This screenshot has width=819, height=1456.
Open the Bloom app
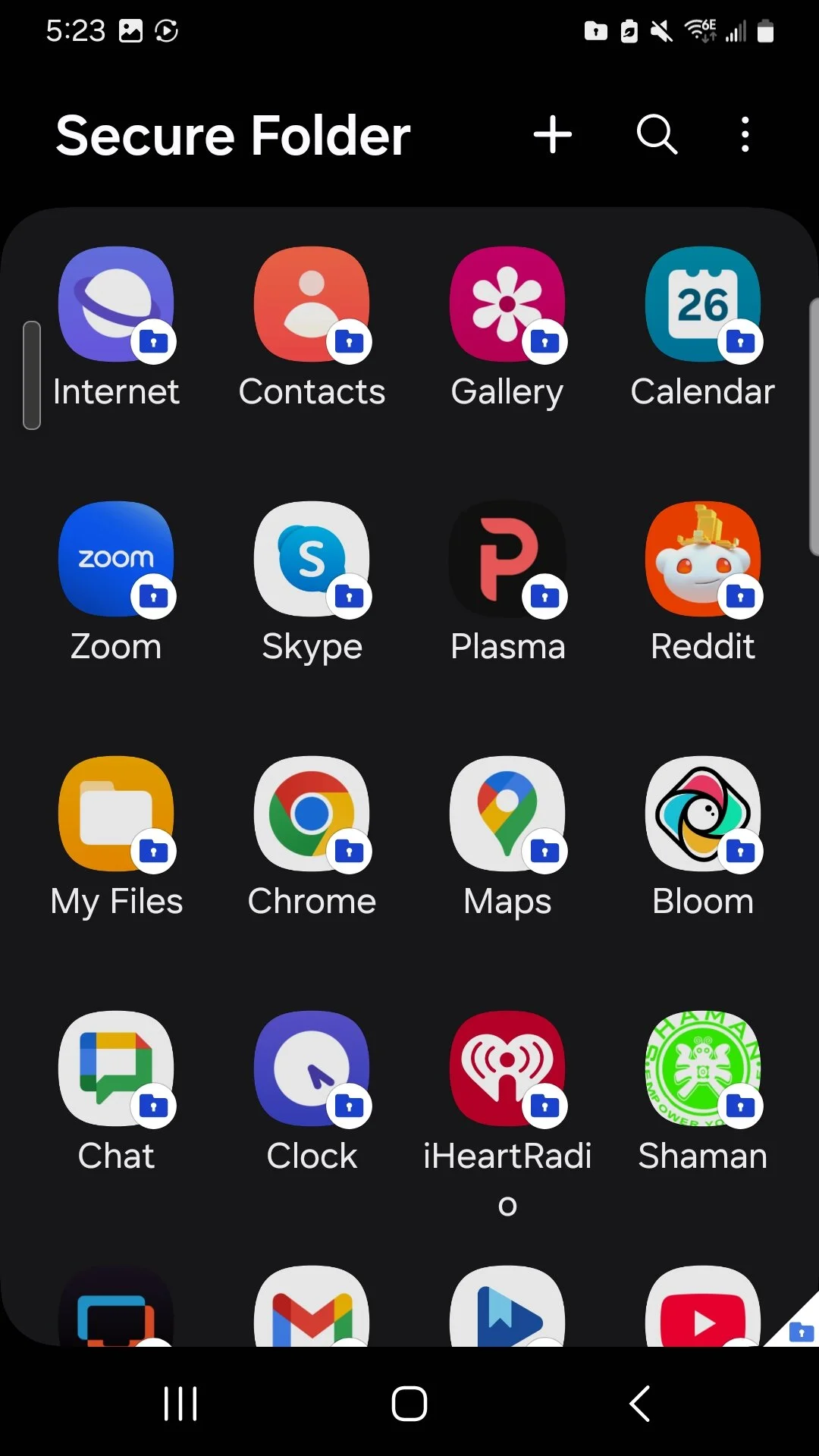[703, 814]
